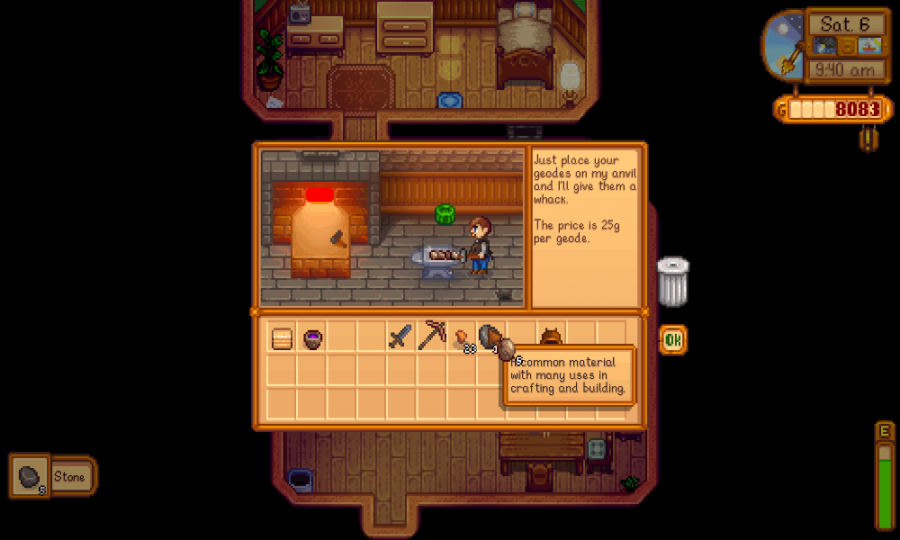Confirm with the OK button

pos(672,341)
